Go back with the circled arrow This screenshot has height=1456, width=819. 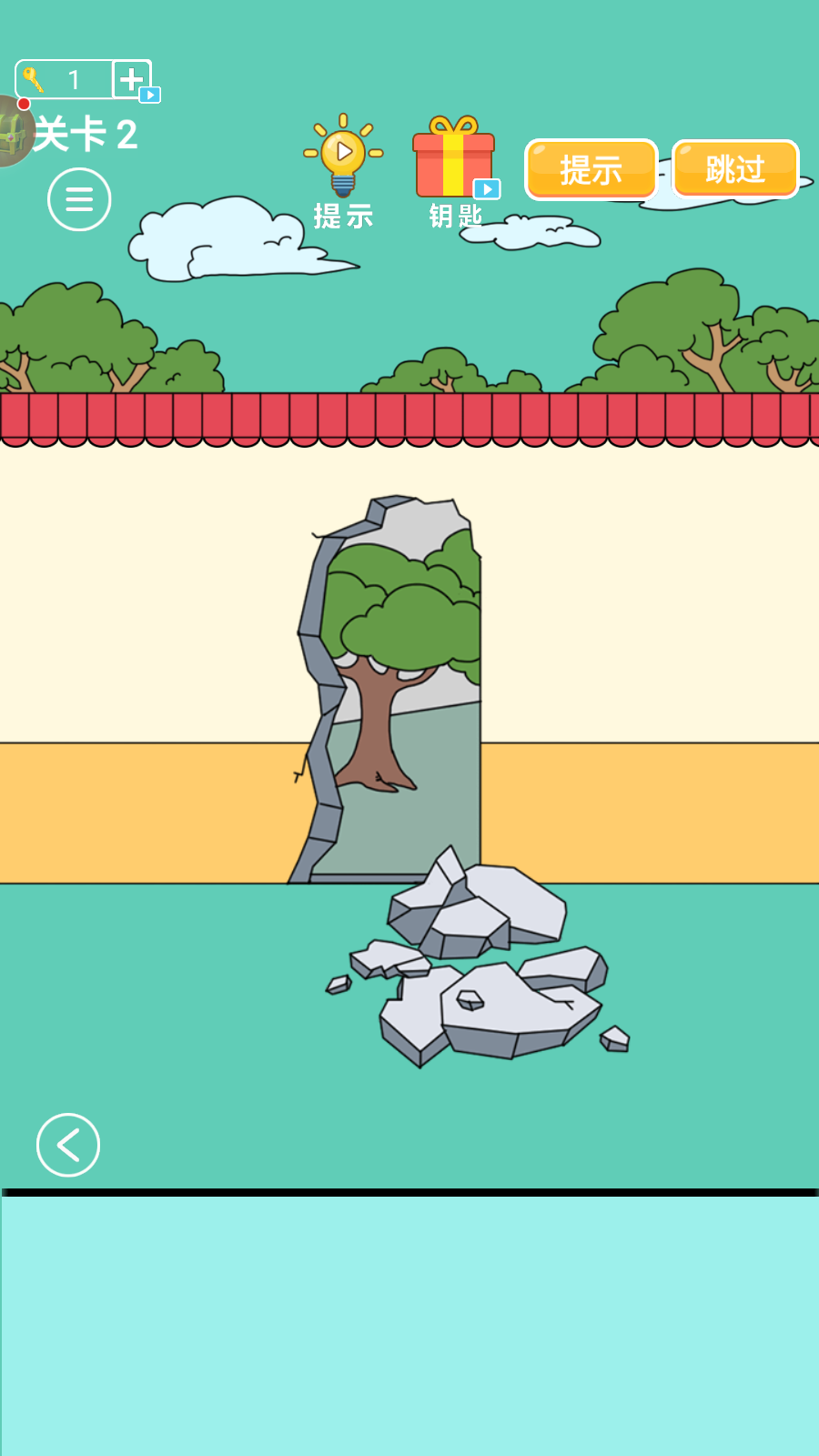[68, 1145]
